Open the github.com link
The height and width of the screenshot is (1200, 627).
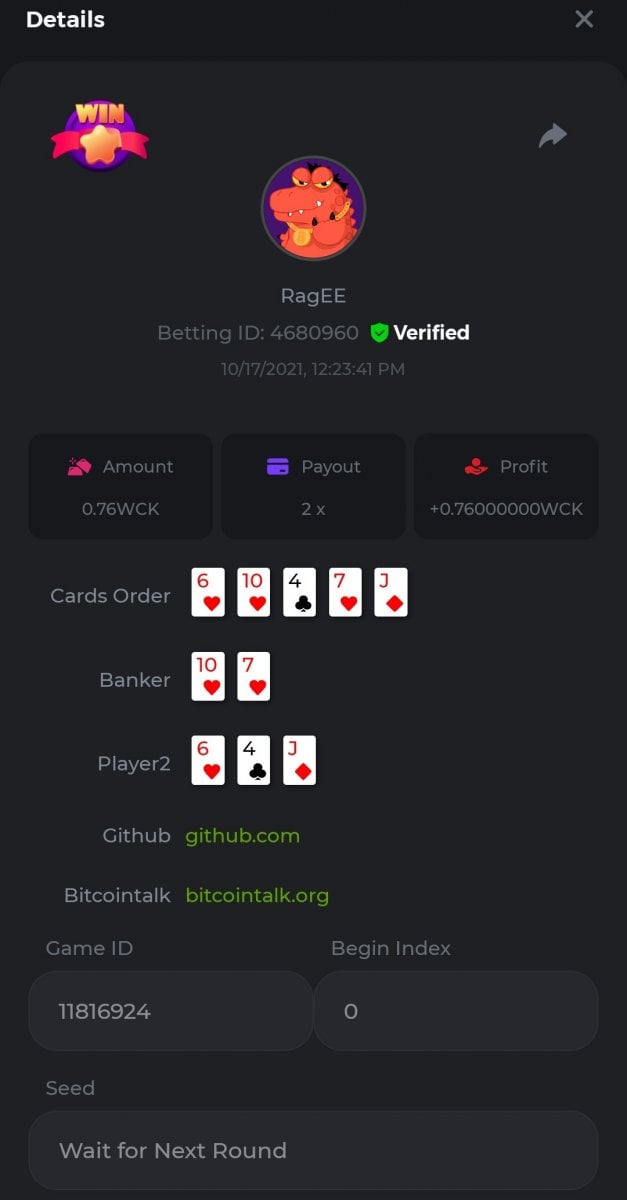(x=242, y=836)
